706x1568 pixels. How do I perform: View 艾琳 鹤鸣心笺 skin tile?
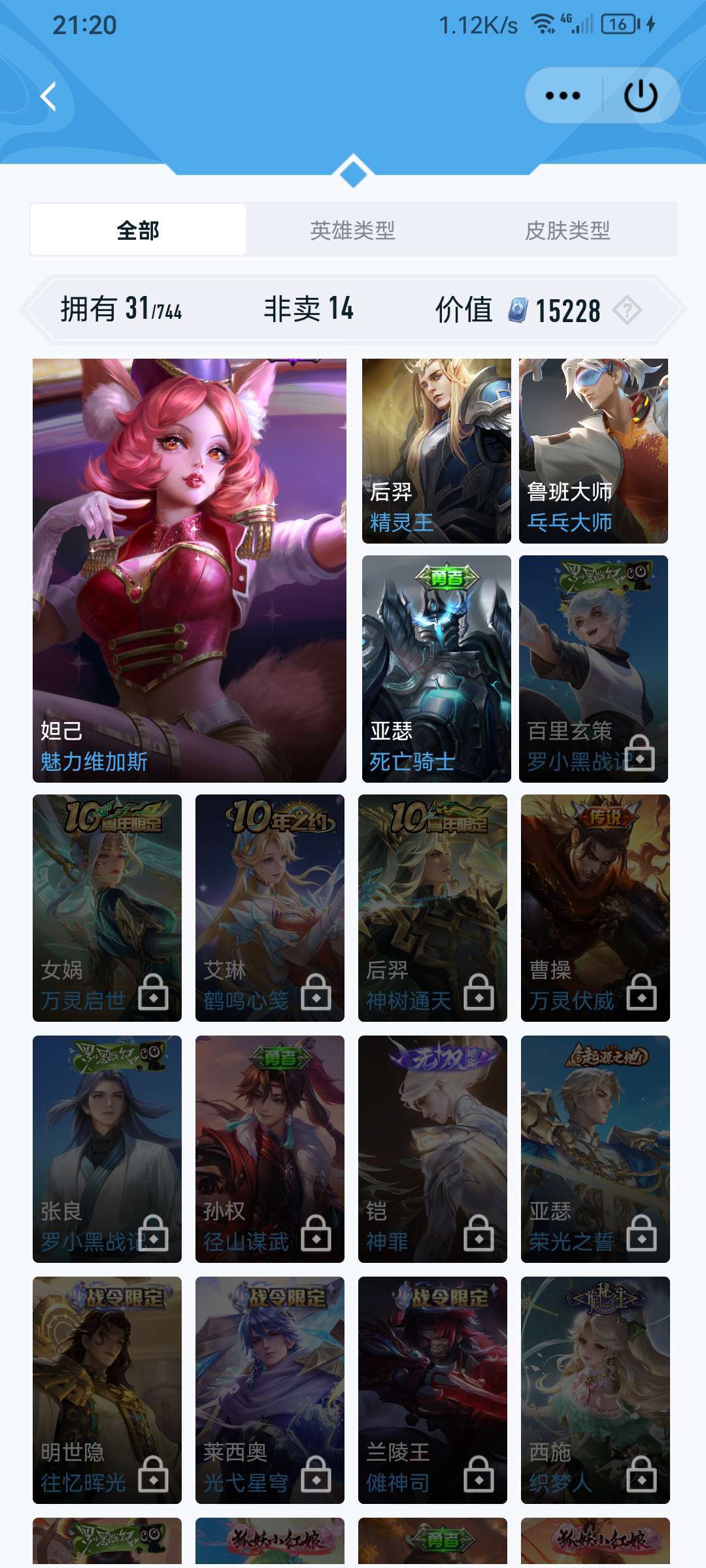click(269, 907)
